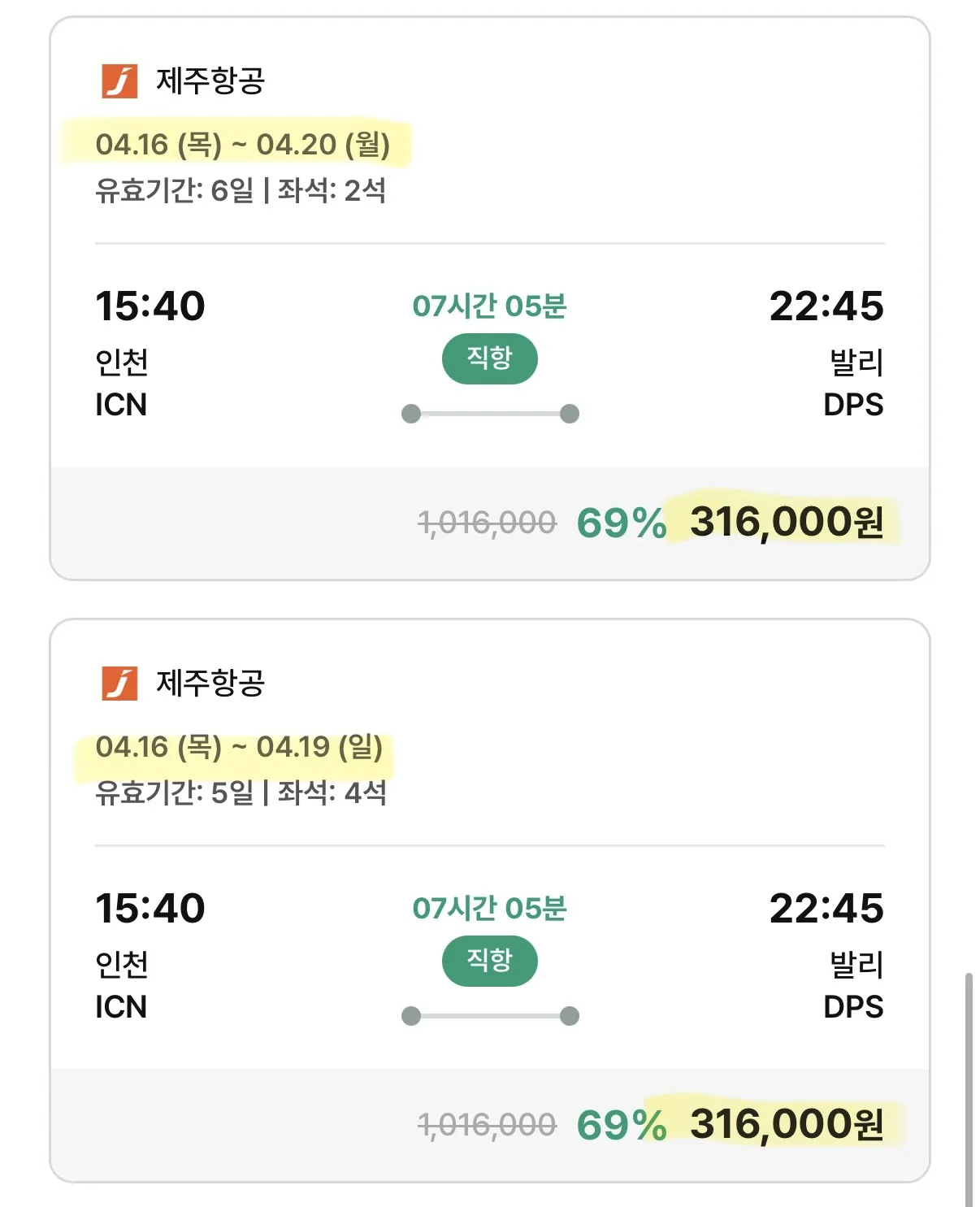The width and height of the screenshot is (980, 1207).
Task: Open the 07시간 05분 duration details on top card
Action: (x=489, y=307)
